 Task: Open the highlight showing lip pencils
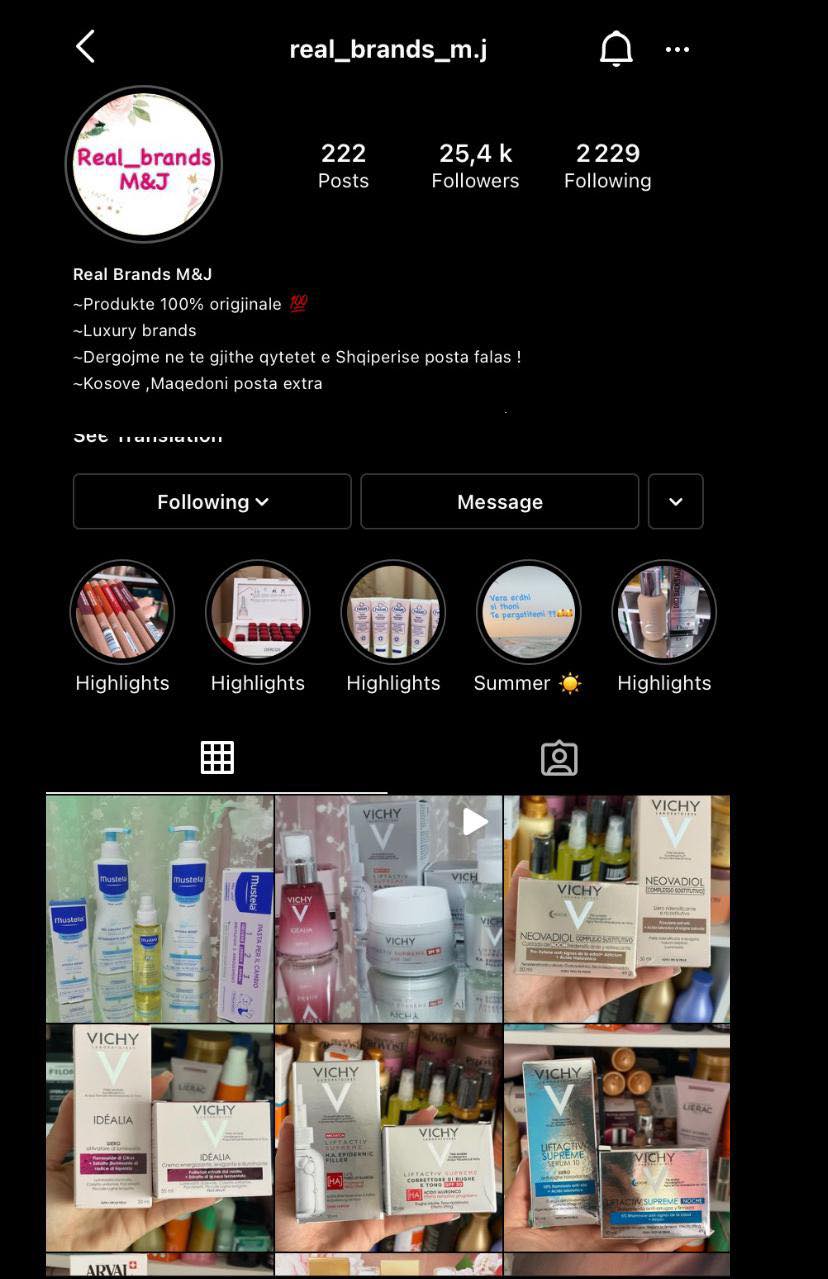pos(122,612)
